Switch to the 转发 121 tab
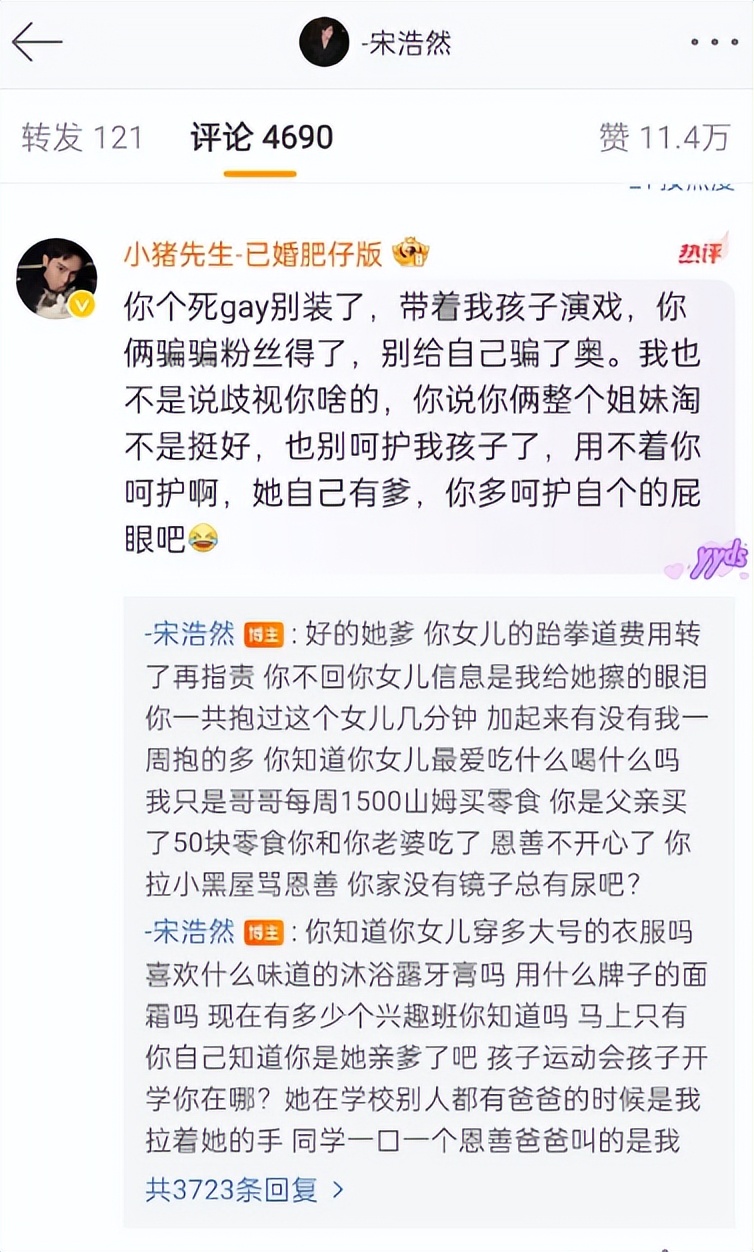754x1252 pixels. click(x=82, y=138)
